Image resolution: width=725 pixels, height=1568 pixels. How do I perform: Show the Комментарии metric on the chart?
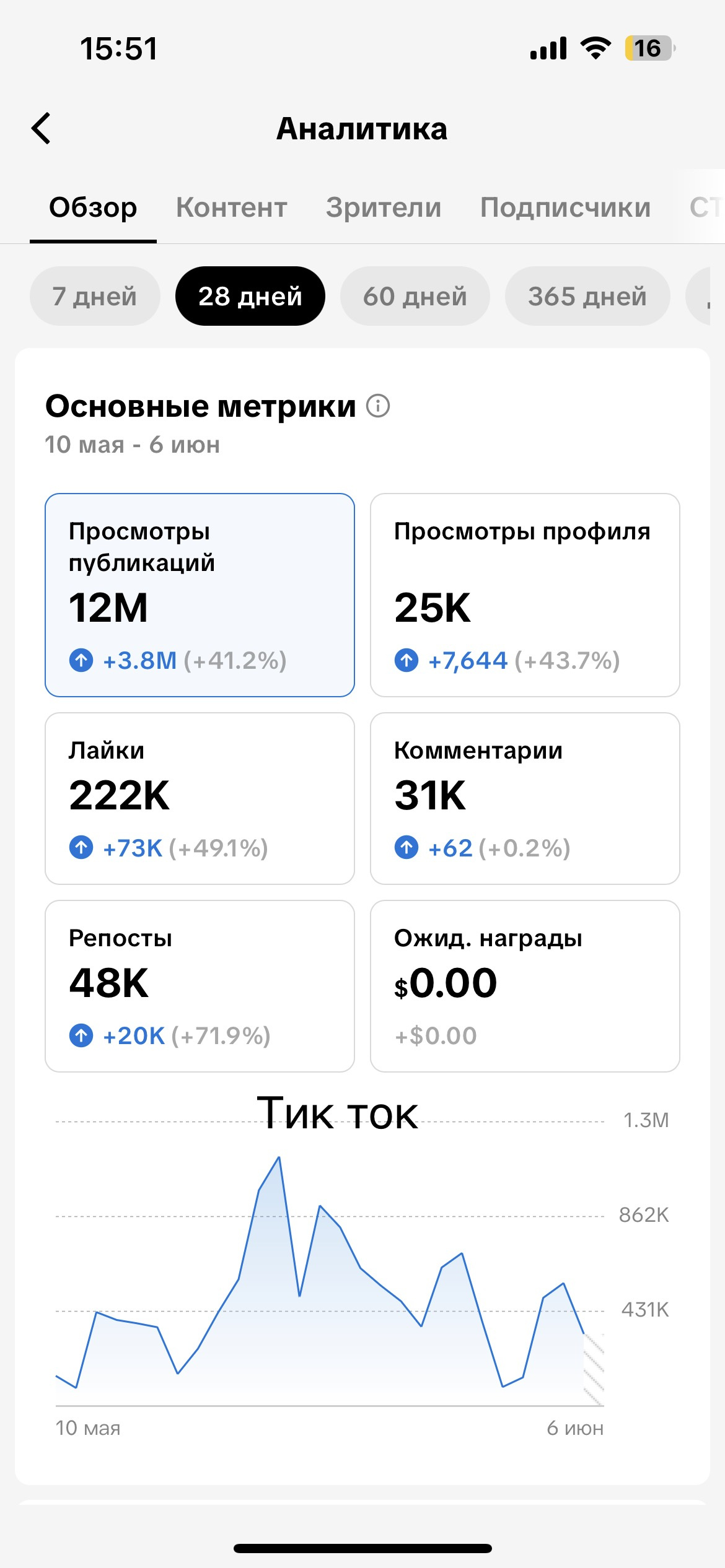click(x=525, y=798)
